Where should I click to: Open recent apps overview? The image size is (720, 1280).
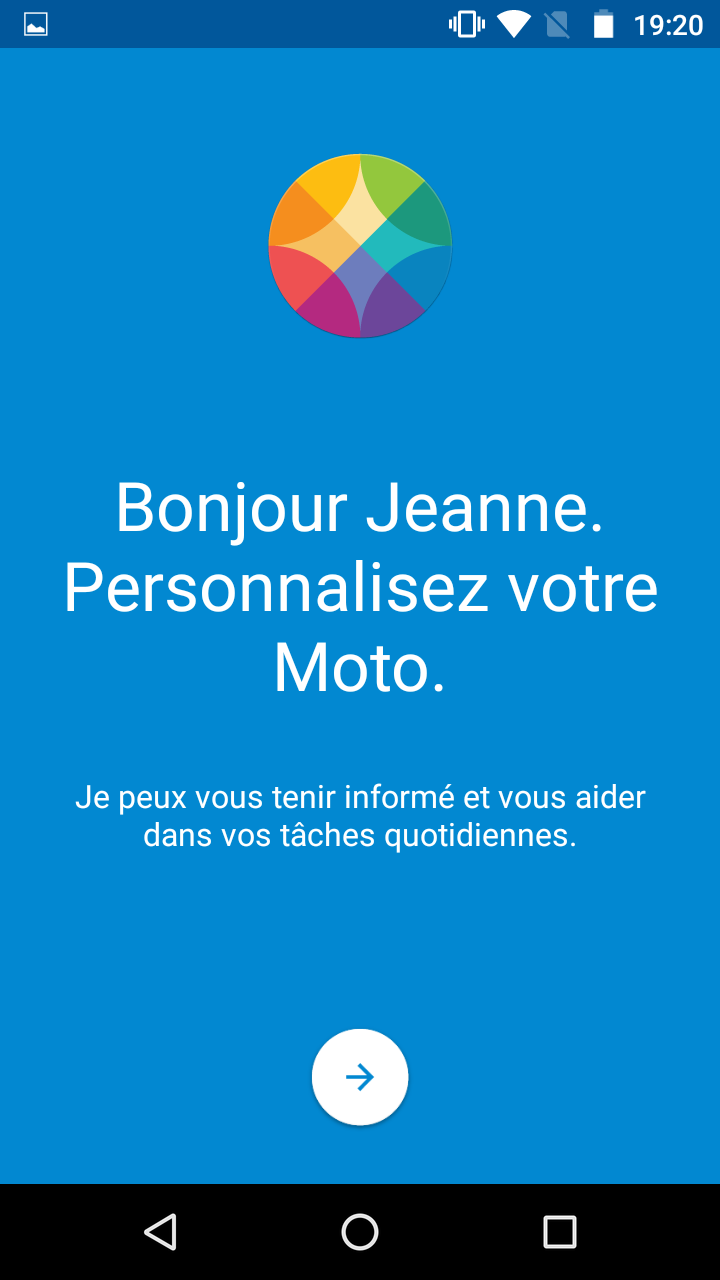tap(560, 1232)
